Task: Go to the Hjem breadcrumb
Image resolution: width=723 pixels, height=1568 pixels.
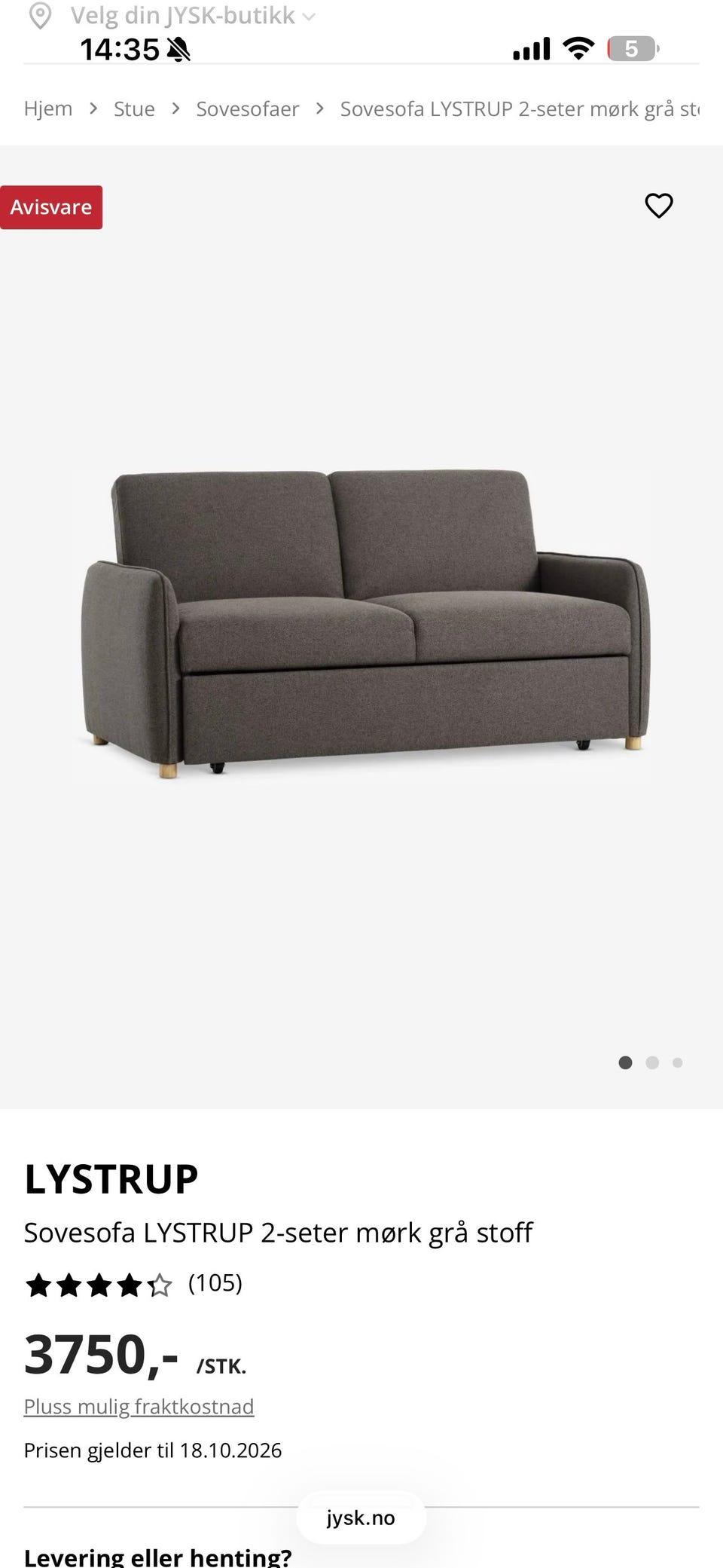Action: (x=48, y=109)
